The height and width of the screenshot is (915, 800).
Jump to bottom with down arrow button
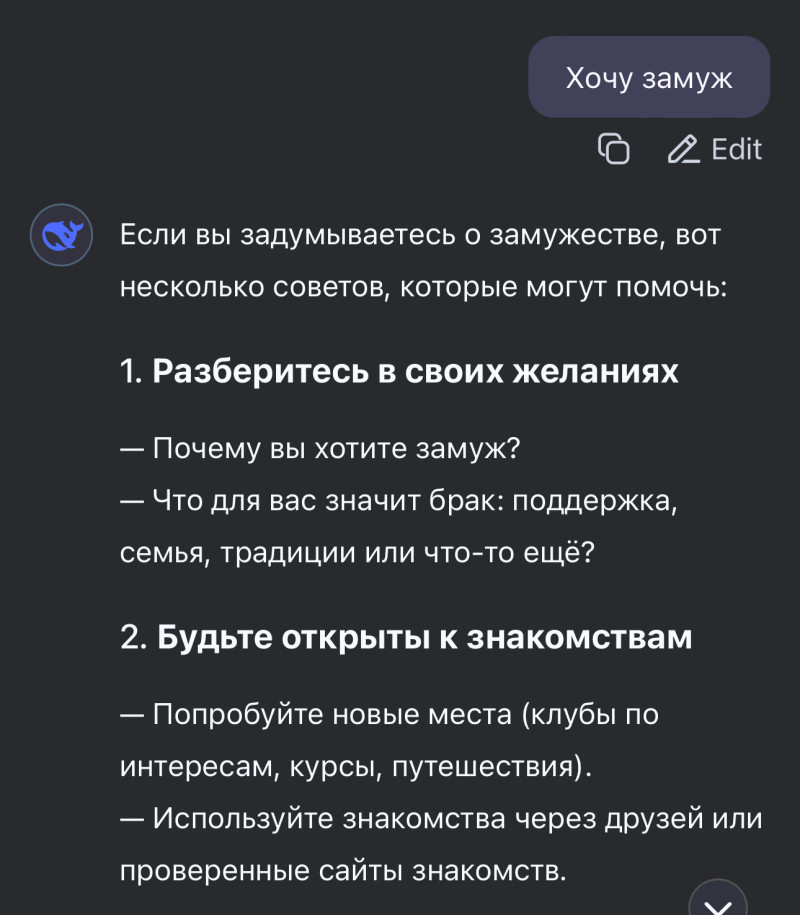718,902
